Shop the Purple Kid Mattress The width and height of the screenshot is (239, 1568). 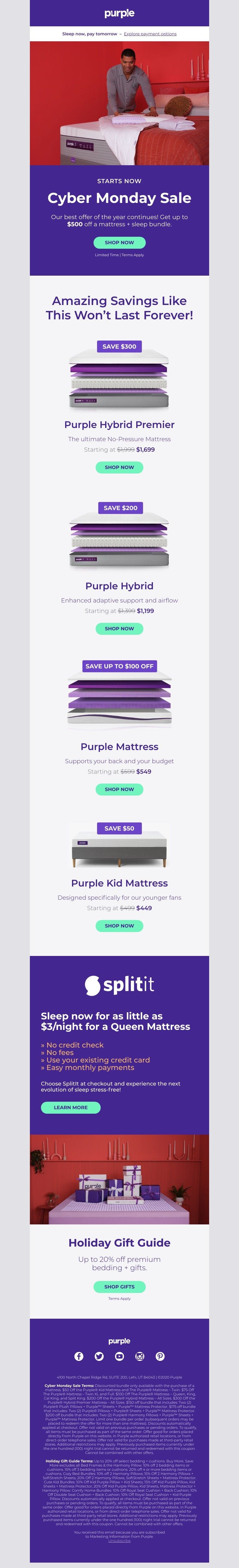tap(119, 925)
